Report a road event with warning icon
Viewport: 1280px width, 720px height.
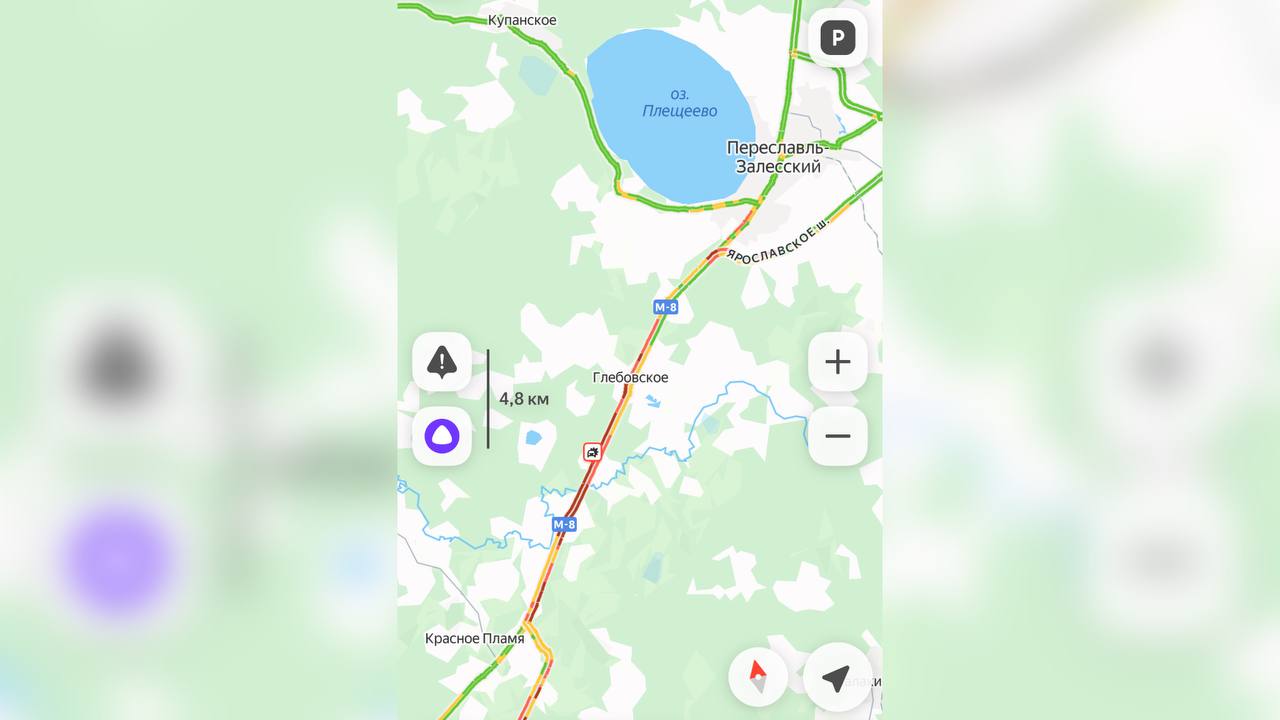[442, 362]
